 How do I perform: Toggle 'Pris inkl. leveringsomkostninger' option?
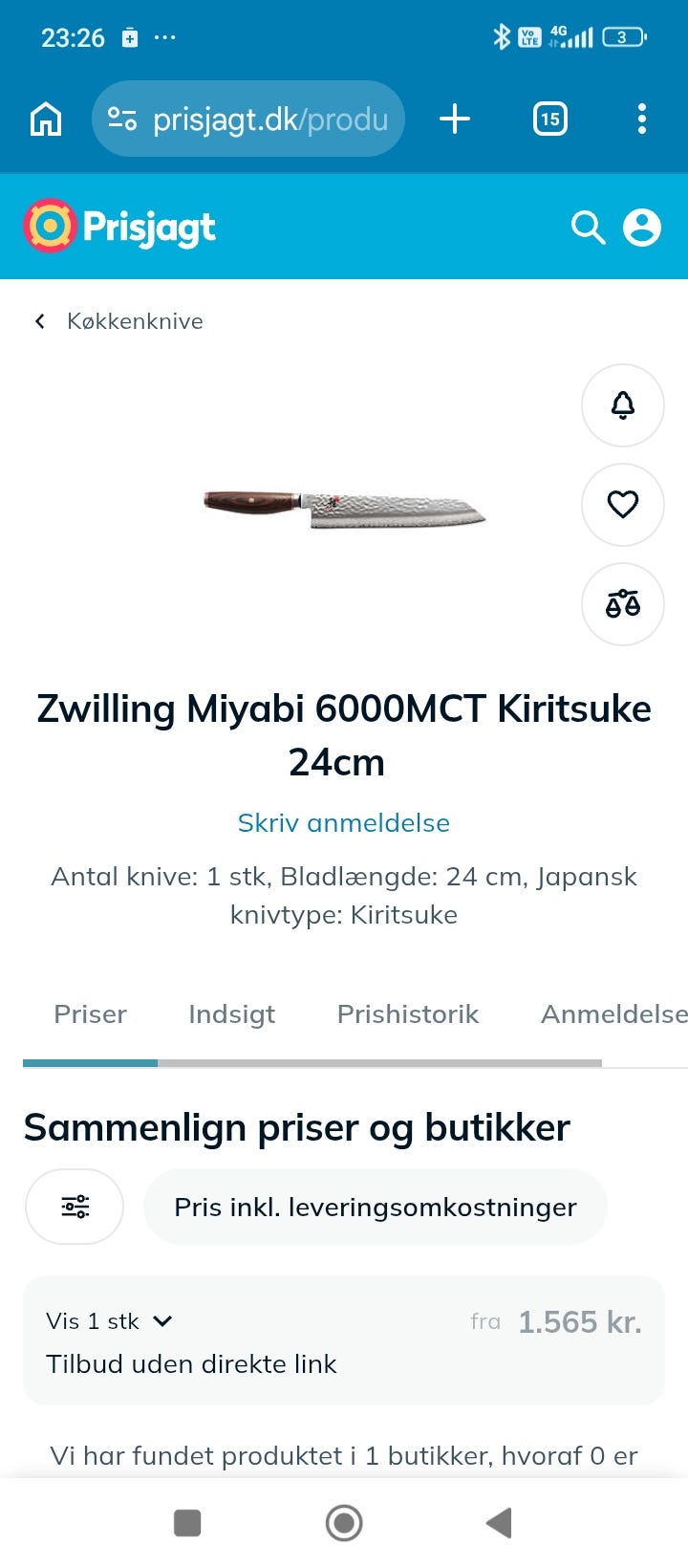(375, 1207)
